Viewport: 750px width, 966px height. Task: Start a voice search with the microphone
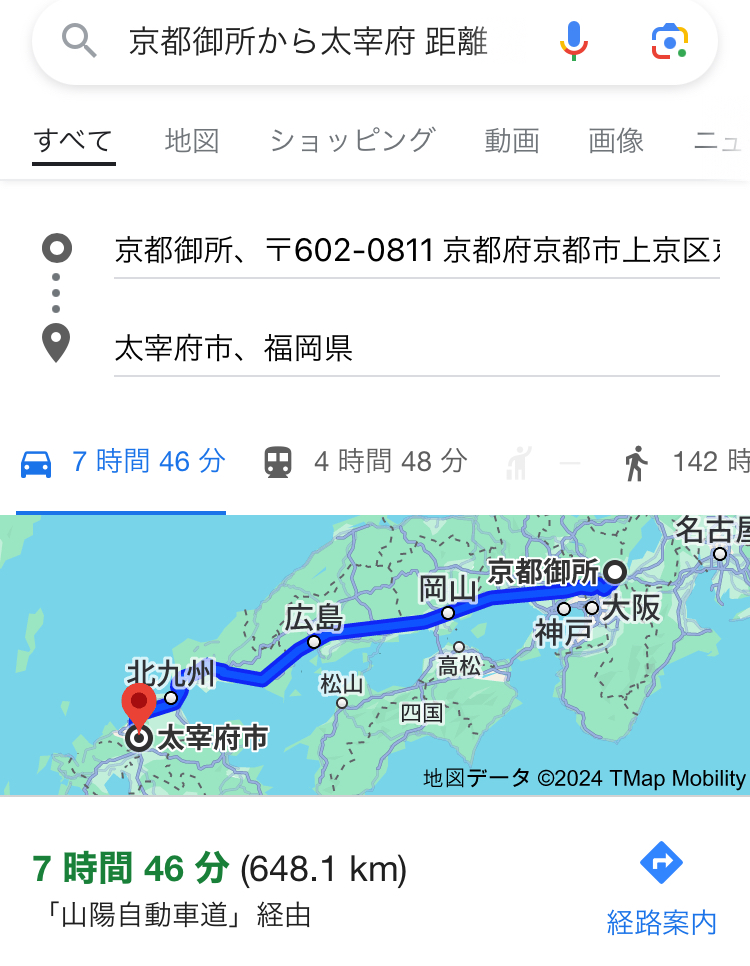573,41
